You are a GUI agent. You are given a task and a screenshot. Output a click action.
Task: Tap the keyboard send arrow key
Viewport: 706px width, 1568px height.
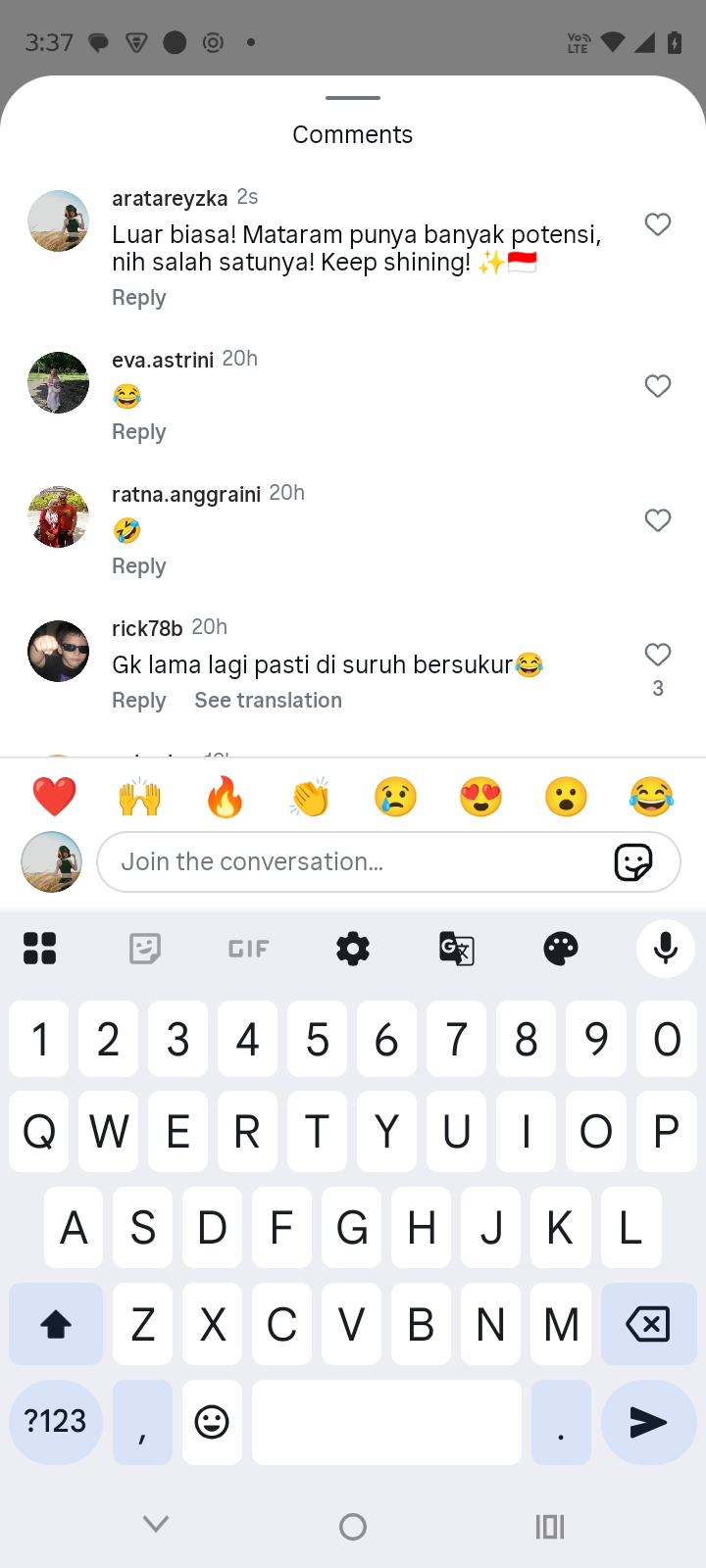click(648, 1422)
